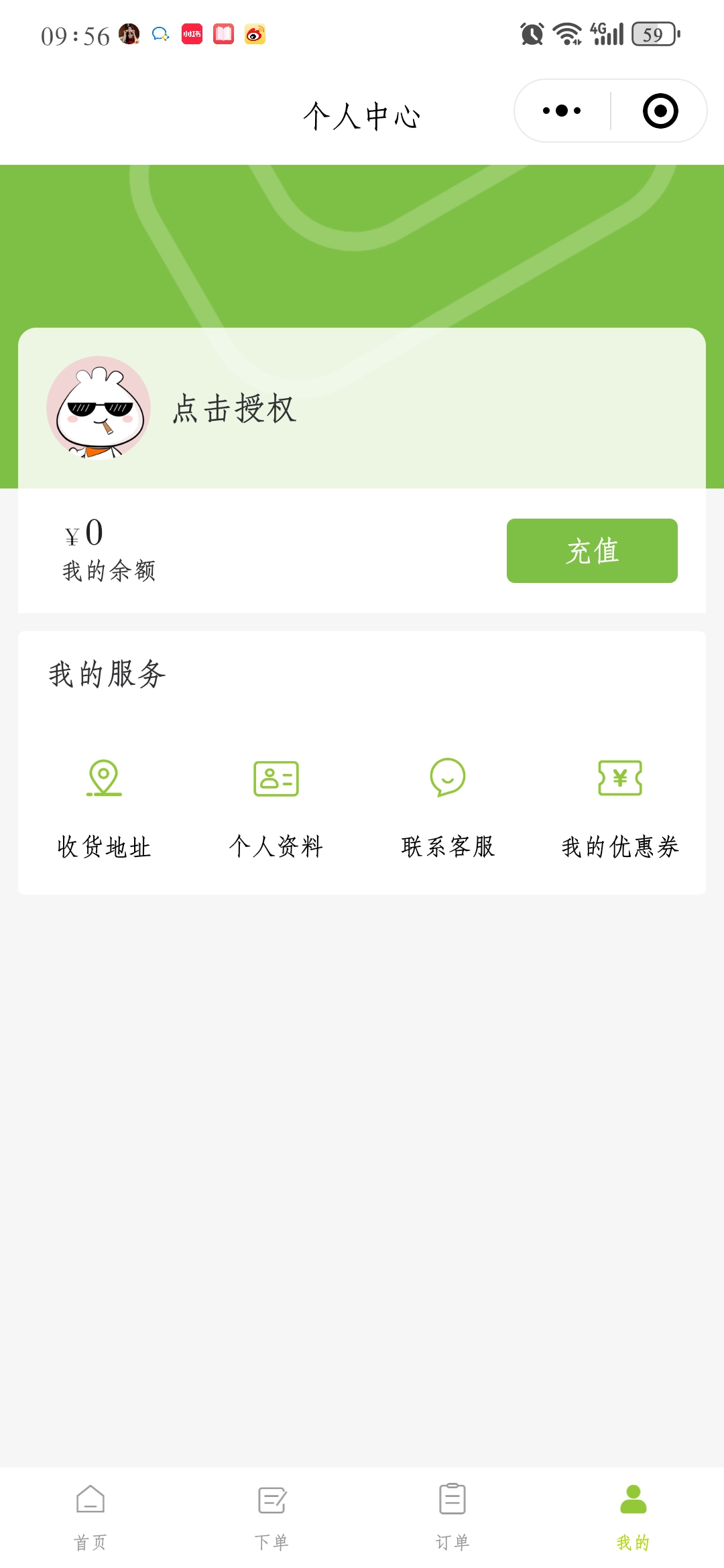724x1568 pixels.
Task: View 我的优惠券 coupons
Action: click(x=620, y=807)
